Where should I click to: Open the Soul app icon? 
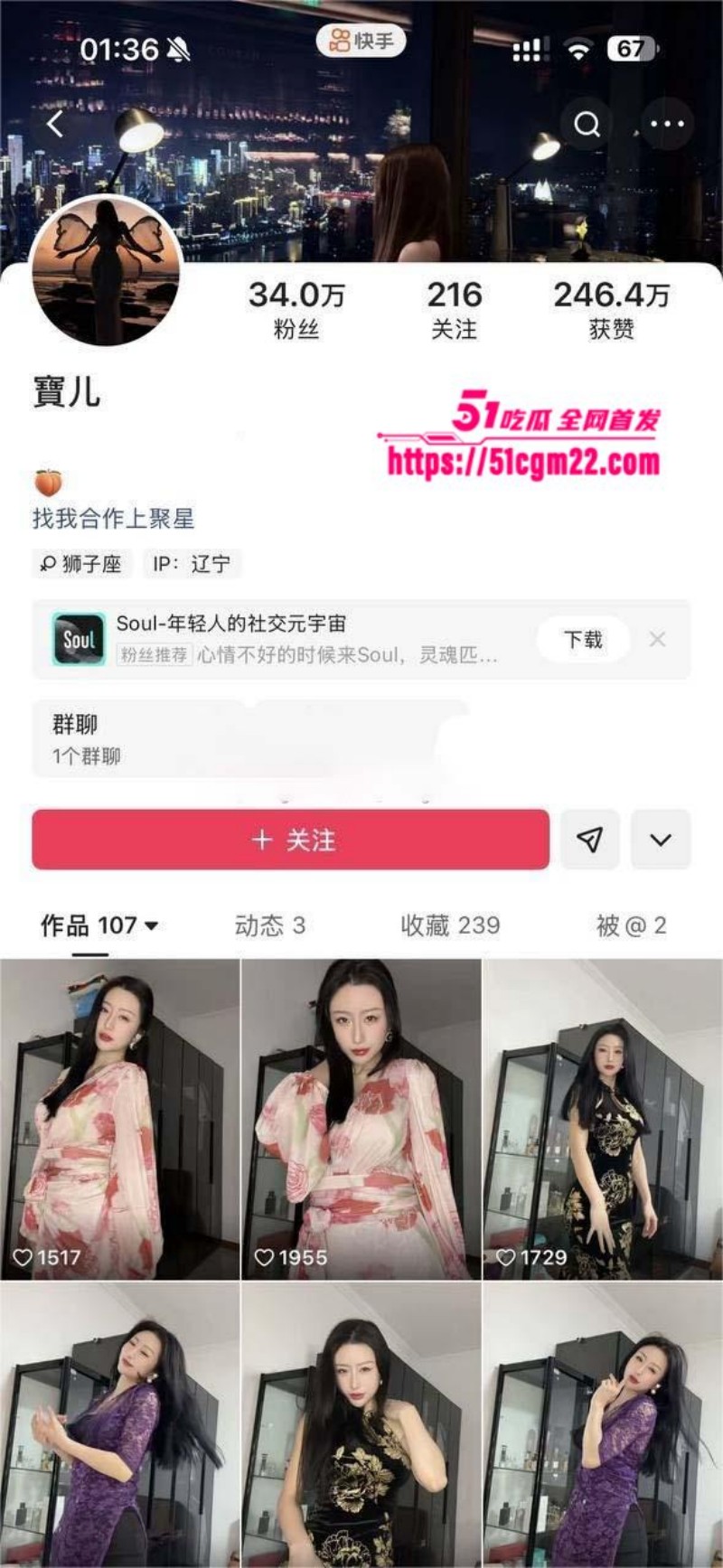[x=78, y=638]
